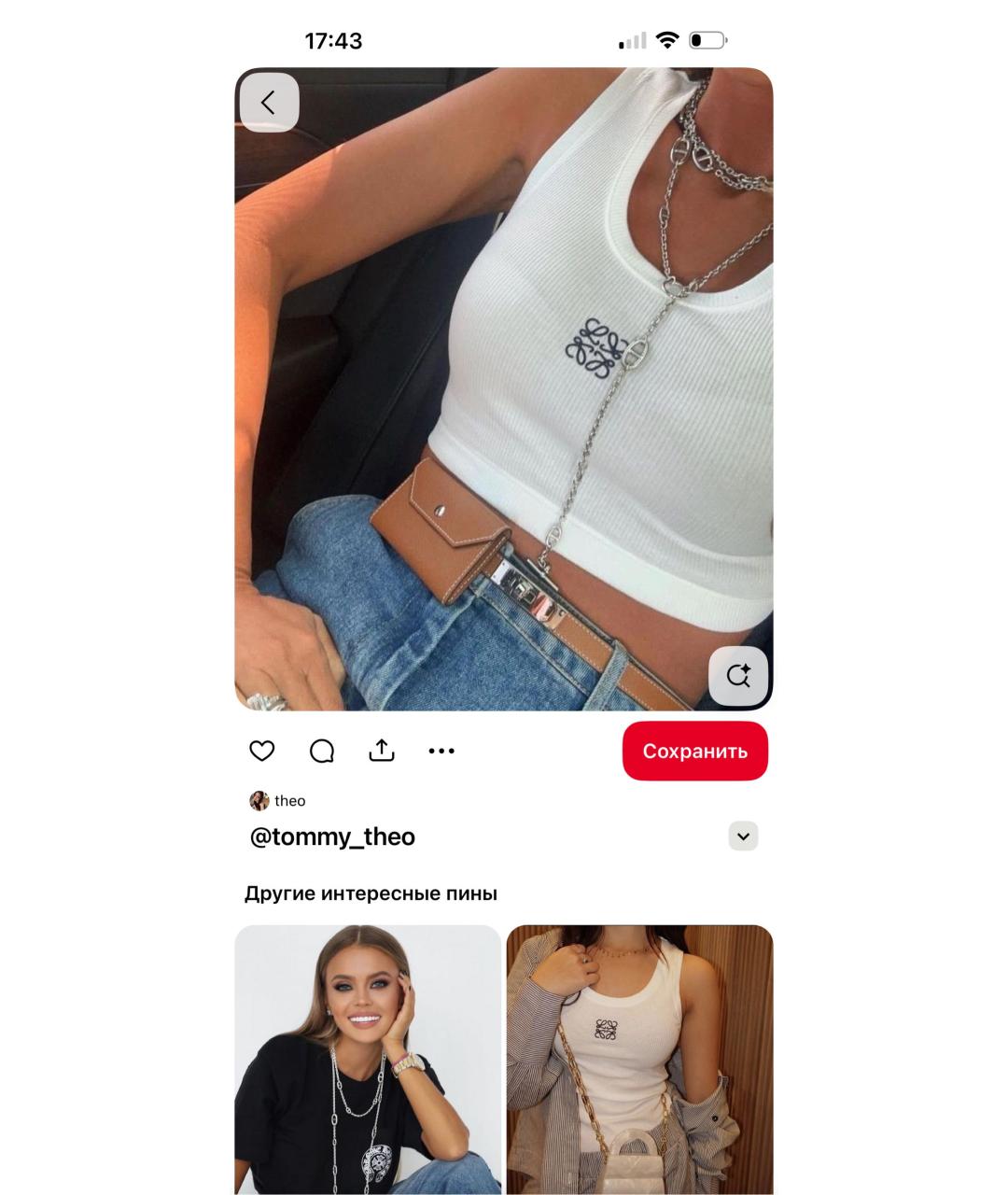Open the pin with white tank and striped shirt
Viewport: 1008px width, 1195px height.
639,1060
